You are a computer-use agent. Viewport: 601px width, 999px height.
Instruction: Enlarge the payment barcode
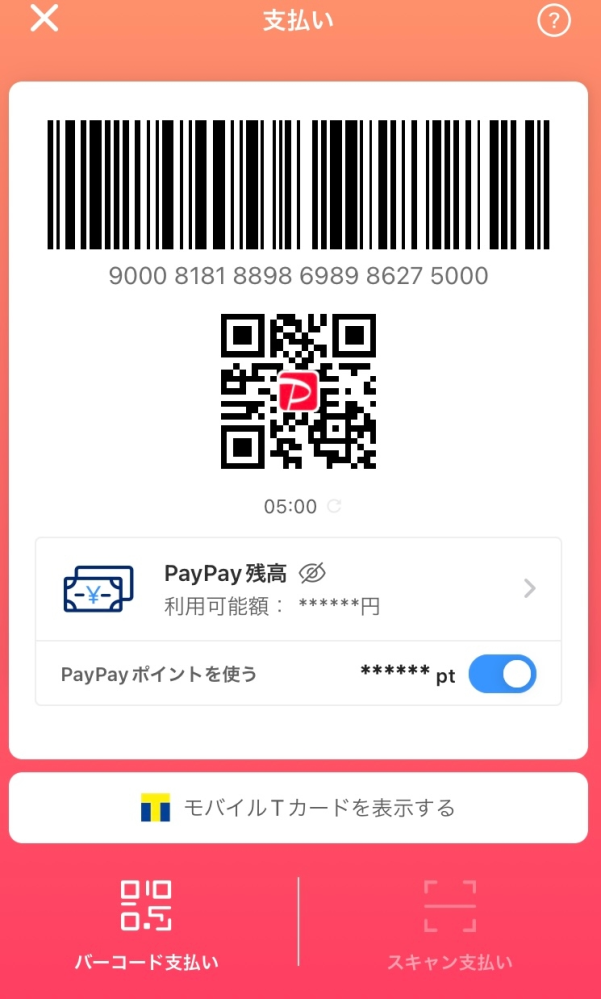(298, 185)
